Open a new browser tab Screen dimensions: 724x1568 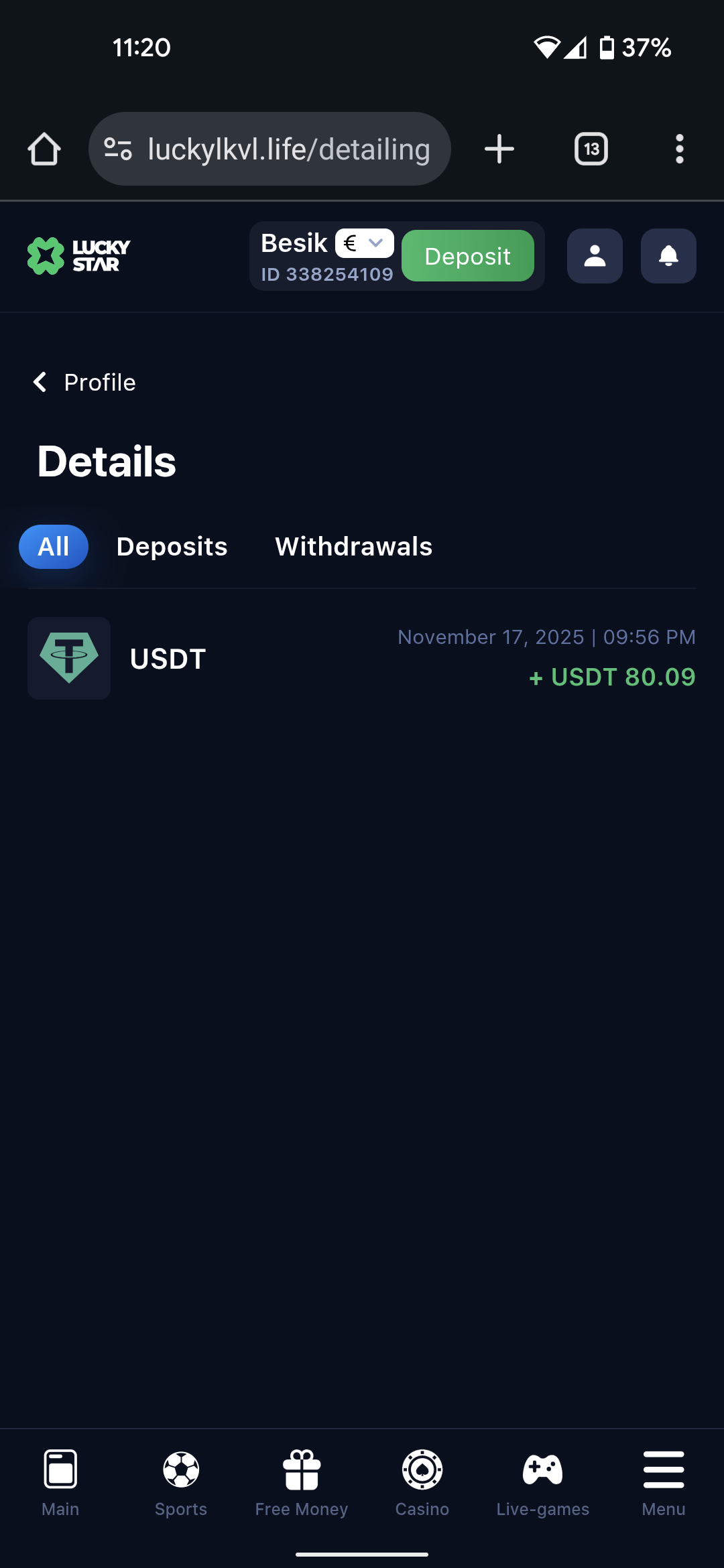click(499, 149)
